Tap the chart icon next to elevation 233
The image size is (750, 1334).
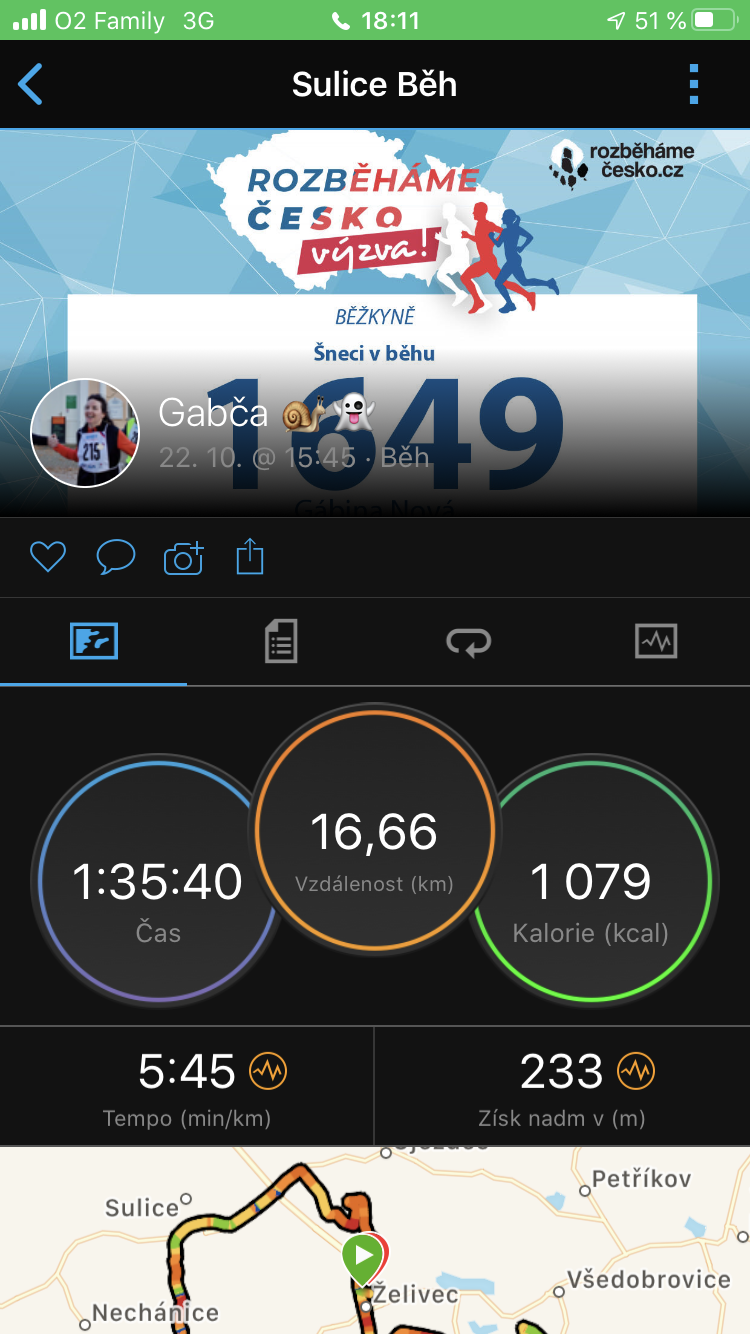tap(636, 1072)
